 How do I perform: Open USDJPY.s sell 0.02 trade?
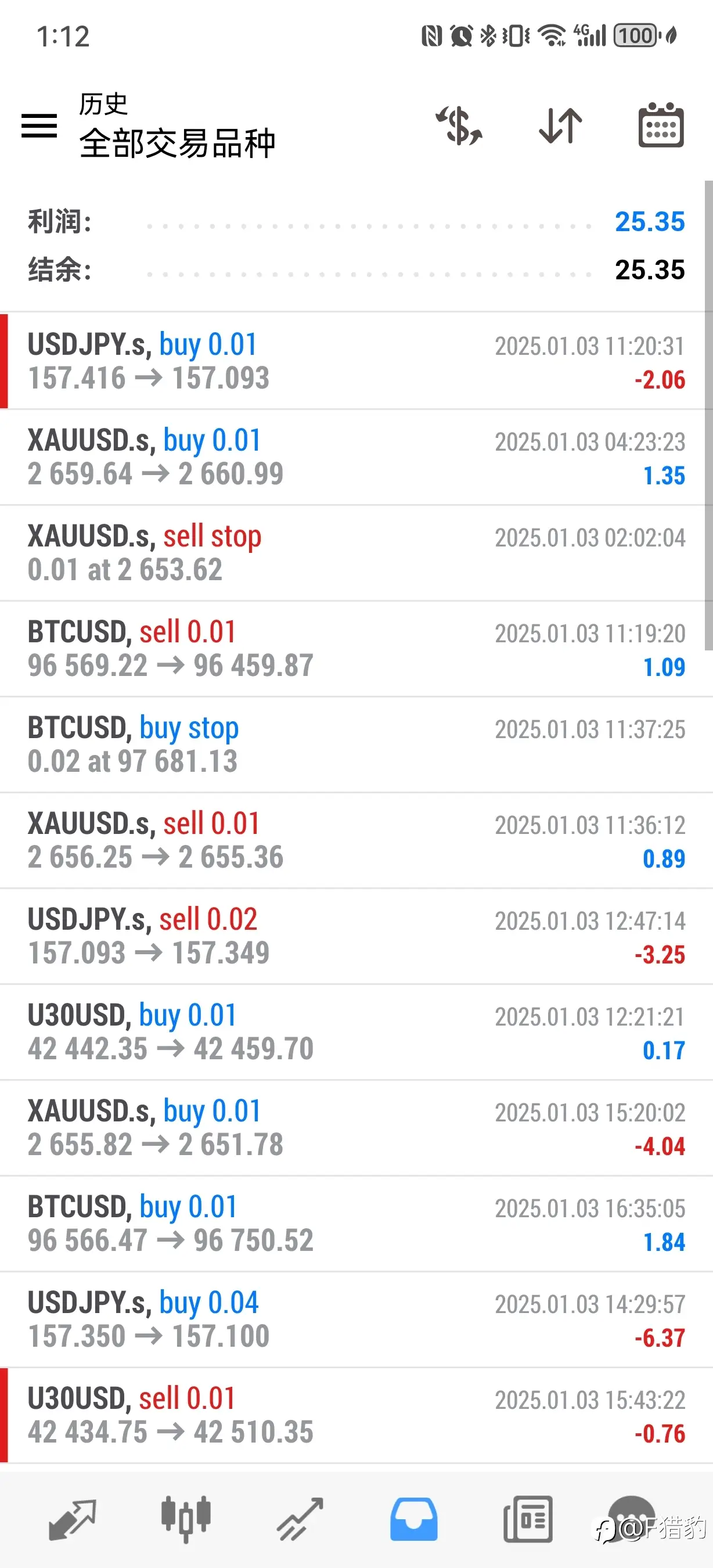tap(356, 936)
